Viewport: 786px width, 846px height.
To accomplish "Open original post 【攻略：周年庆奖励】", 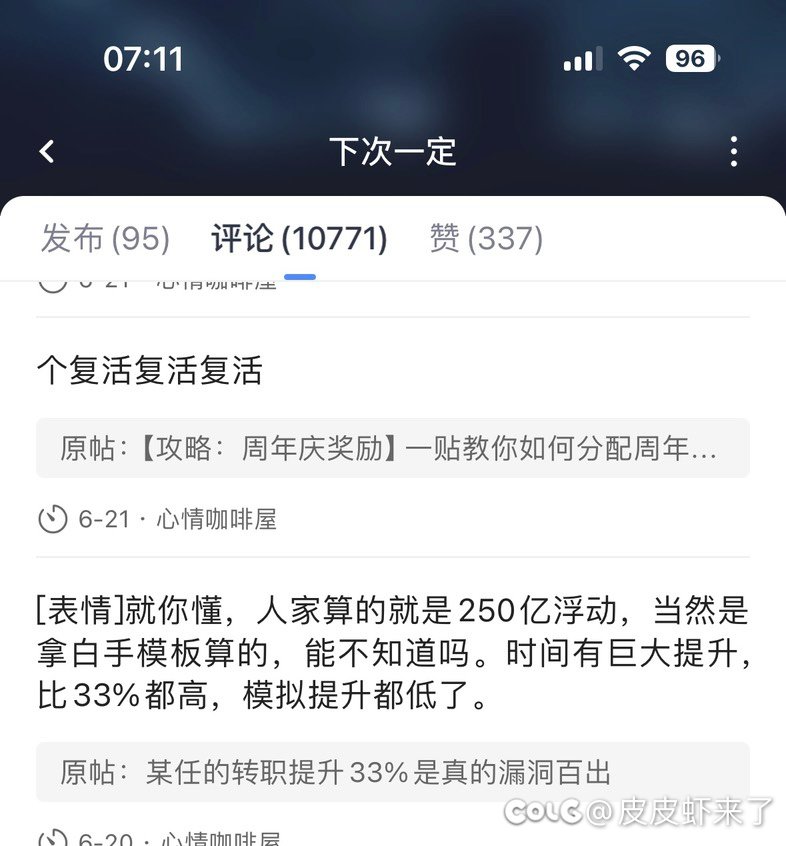I will pos(392,448).
